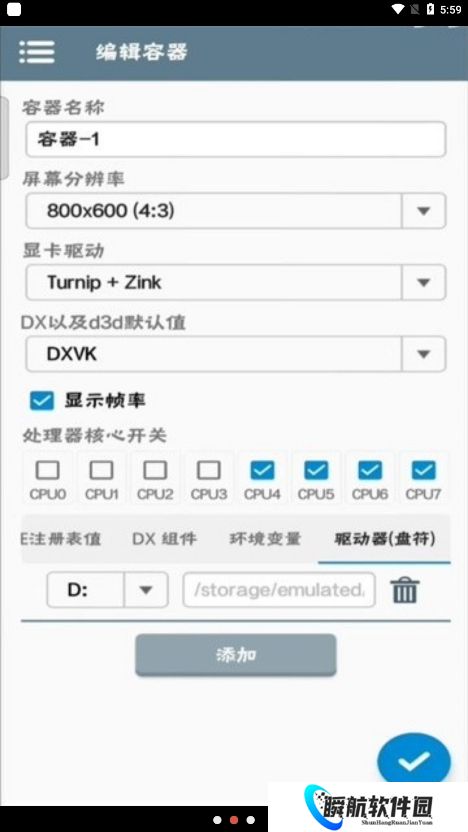468x832 pixels.
Task: Expand the DXVK dropdown
Action: click(x=236, y=353)
